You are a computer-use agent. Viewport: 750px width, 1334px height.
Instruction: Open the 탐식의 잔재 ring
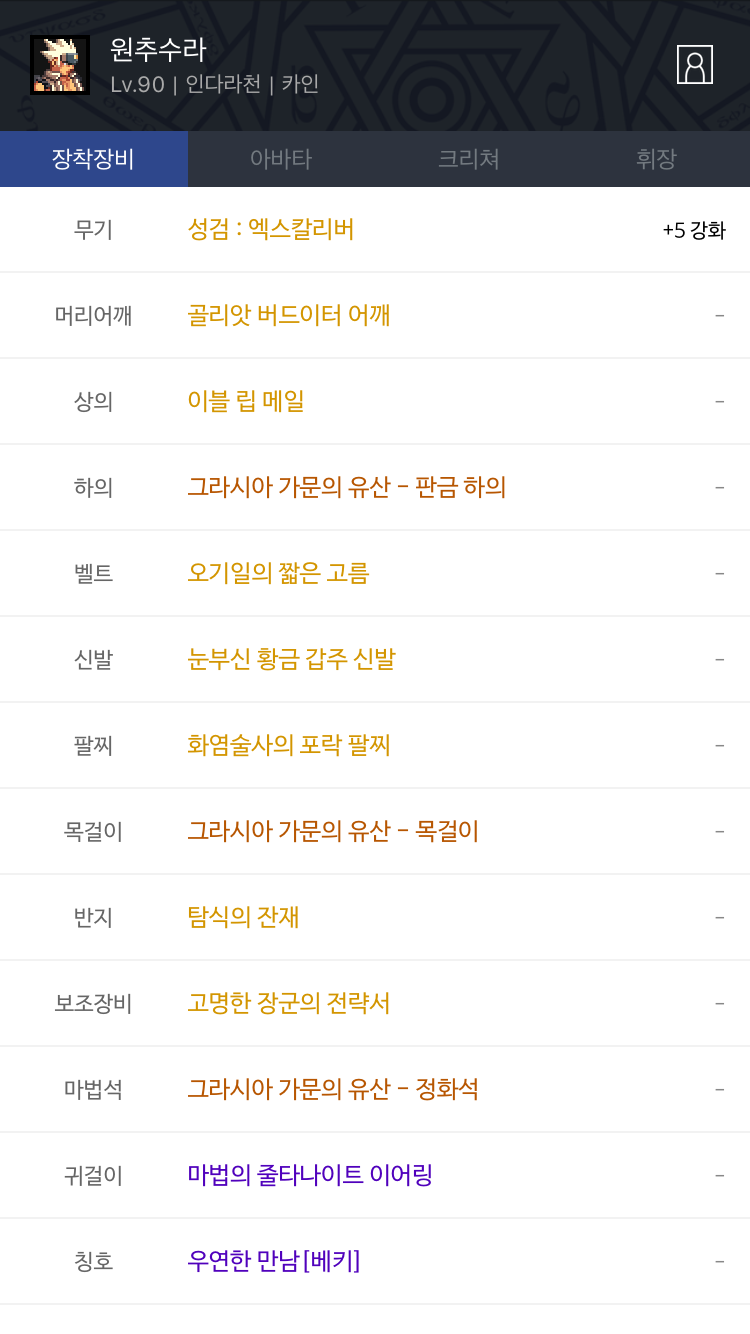pyautogui.click(x=244, y=918)
